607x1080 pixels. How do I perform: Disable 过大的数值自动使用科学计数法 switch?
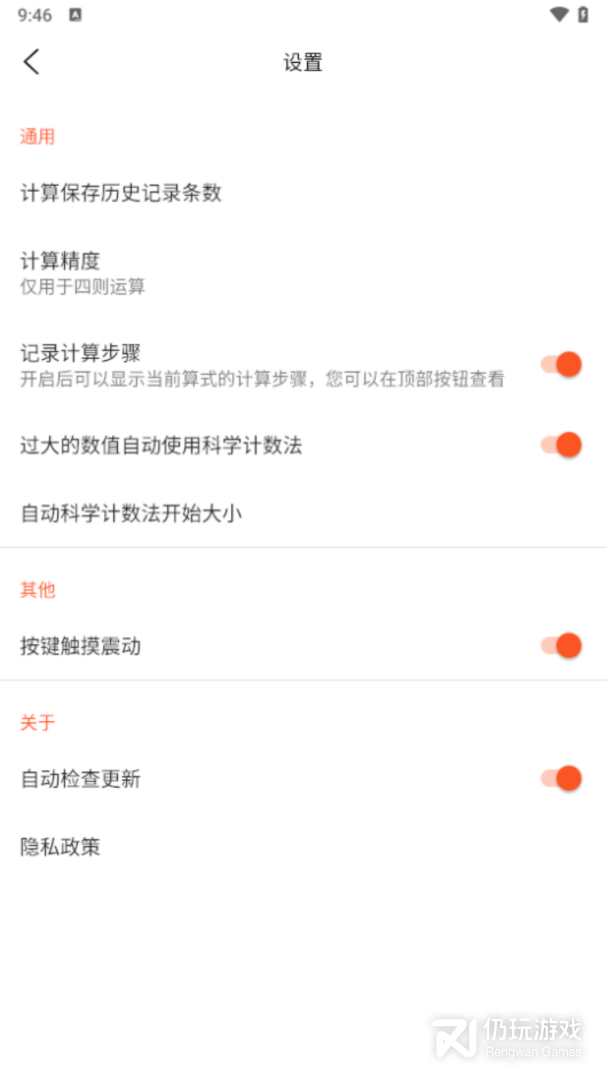pyautogui.click(x=561, y=445)
